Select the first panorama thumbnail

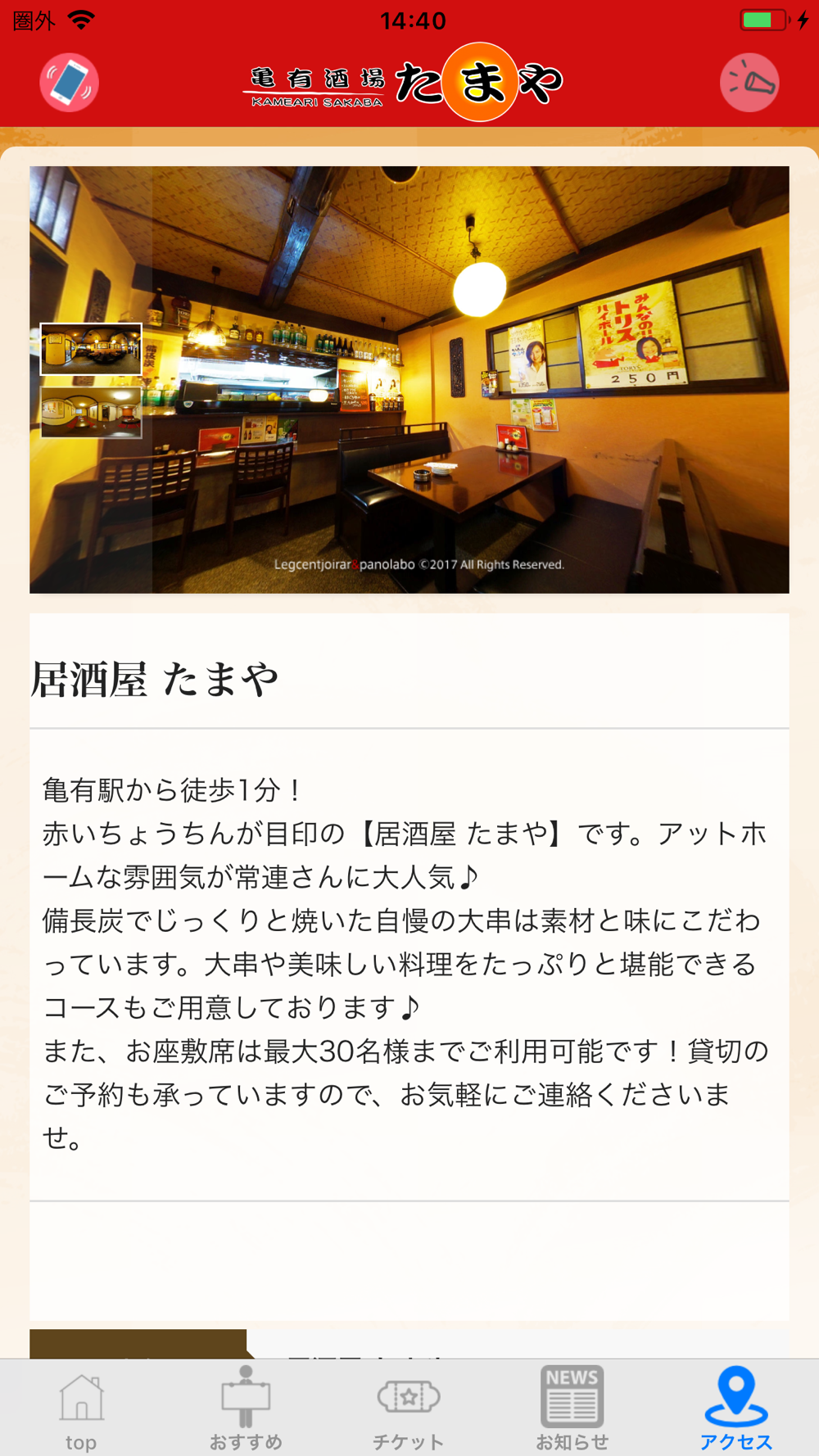[x=91, y=350]
